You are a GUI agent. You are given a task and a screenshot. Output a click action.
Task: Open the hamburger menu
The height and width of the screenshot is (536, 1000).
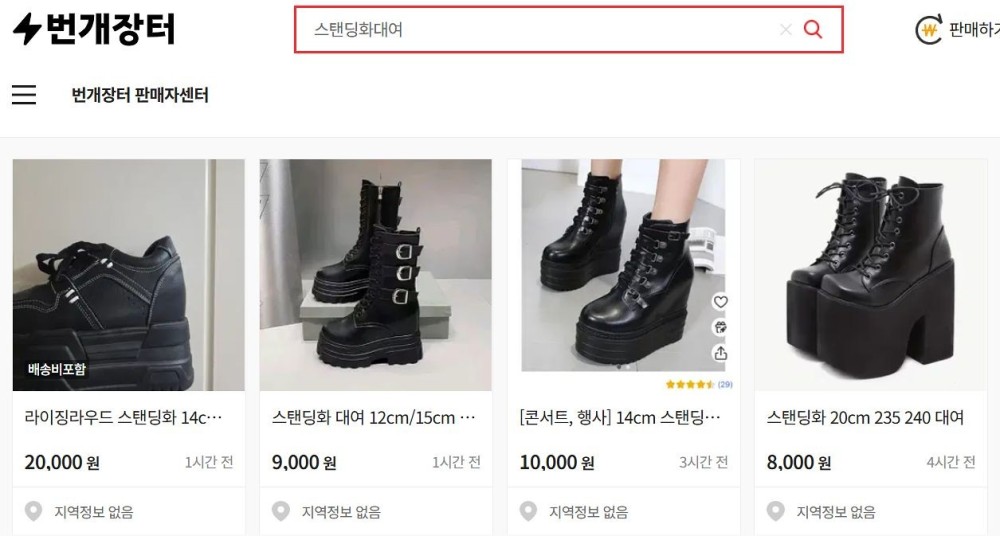pyautogui.click(x=24, y=95)
